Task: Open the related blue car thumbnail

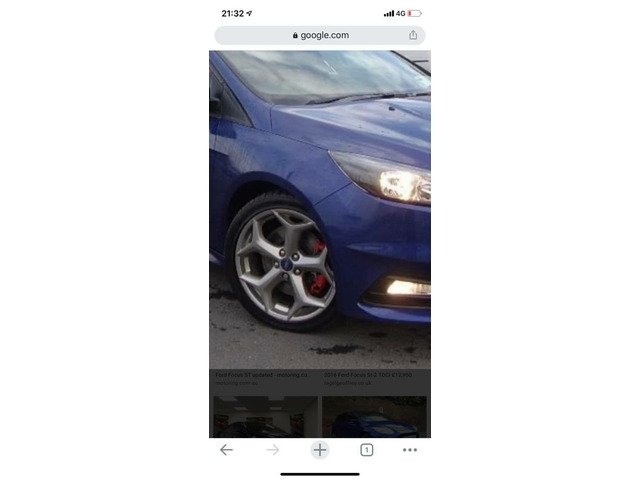Action: 375,416
